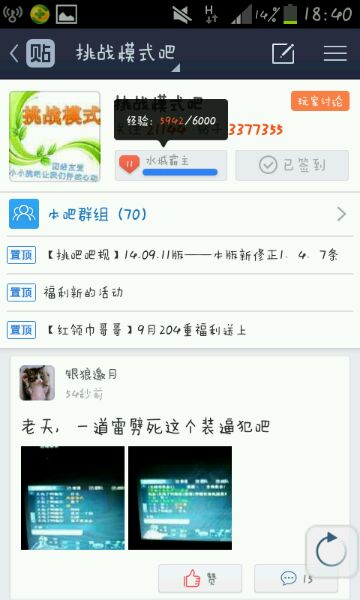View the first photo in 银狼邀月's post

[73, 498]
